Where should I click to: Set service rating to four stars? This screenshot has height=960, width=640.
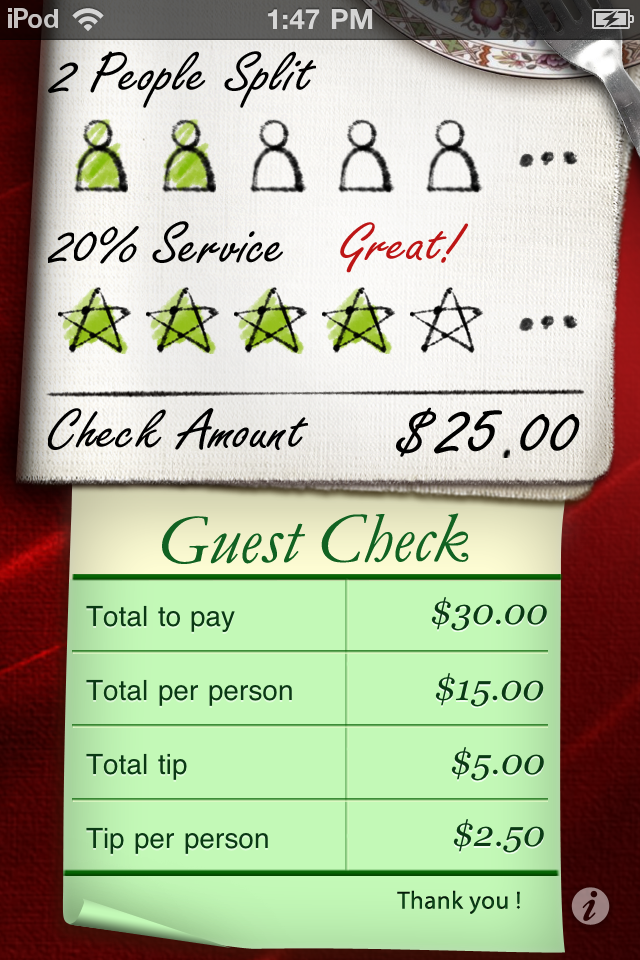(x=358, y=322)
